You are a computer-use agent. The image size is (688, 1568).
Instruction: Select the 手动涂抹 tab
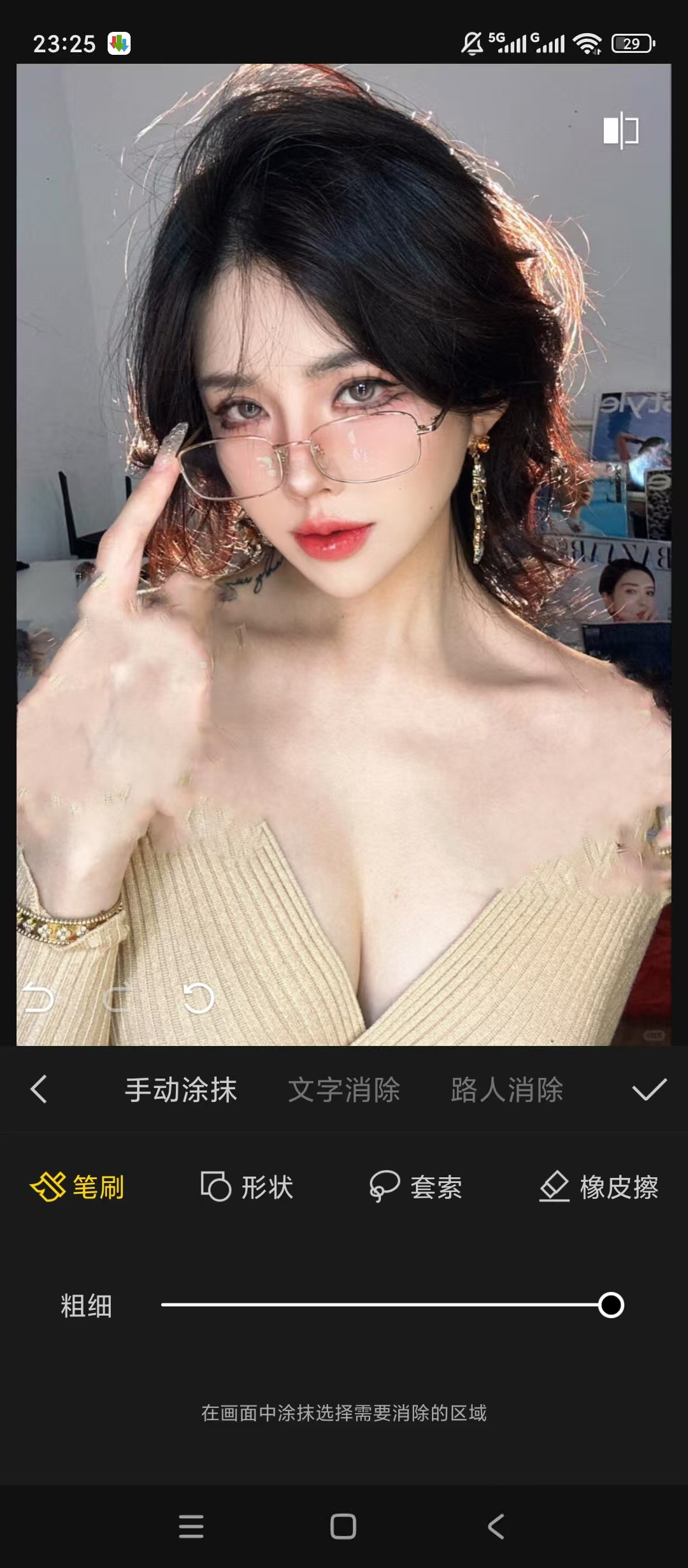(x=181, y=1089)
